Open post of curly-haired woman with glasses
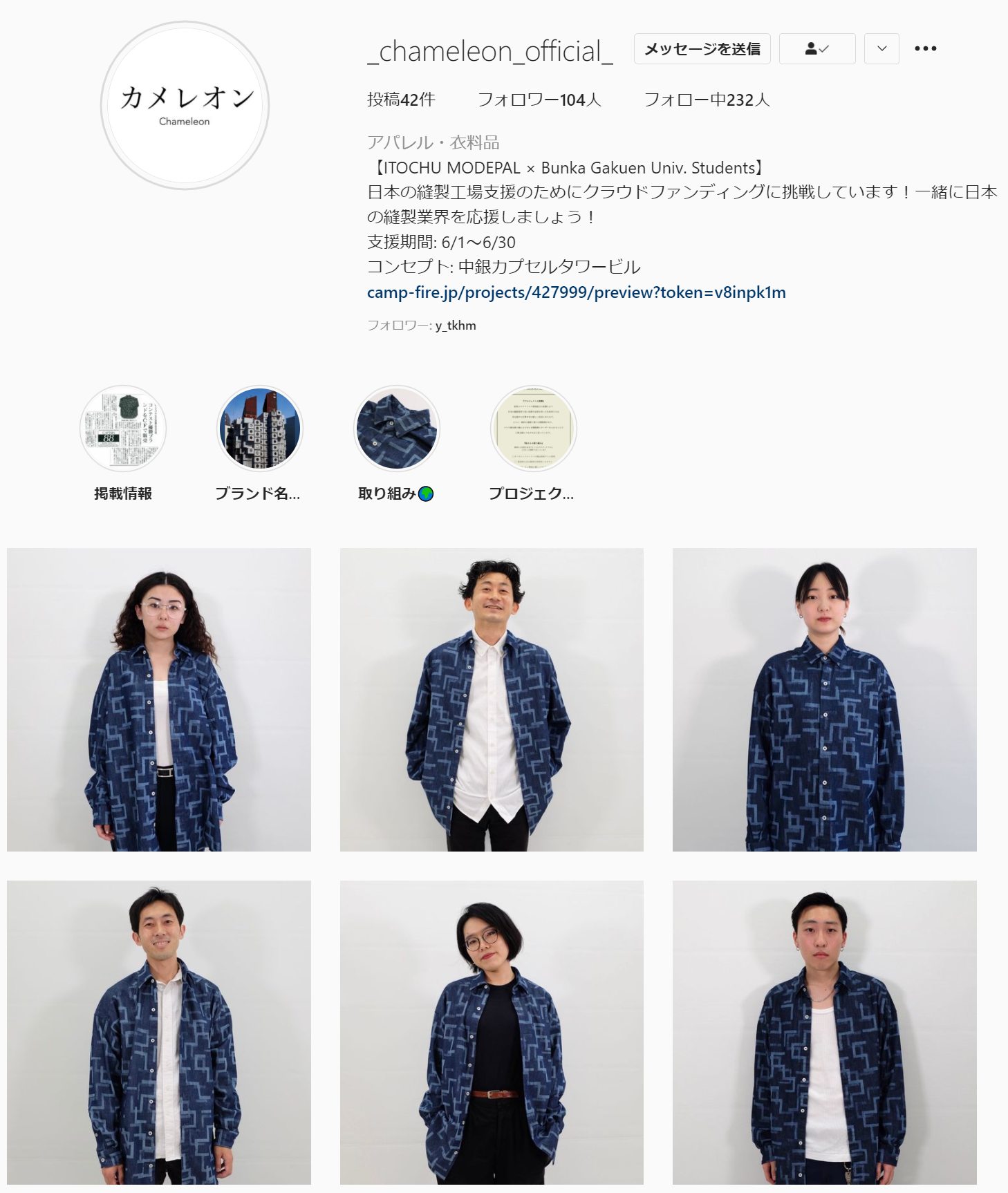The image size is (1008, 1193). pyautogui.click(x=159, y=699)
